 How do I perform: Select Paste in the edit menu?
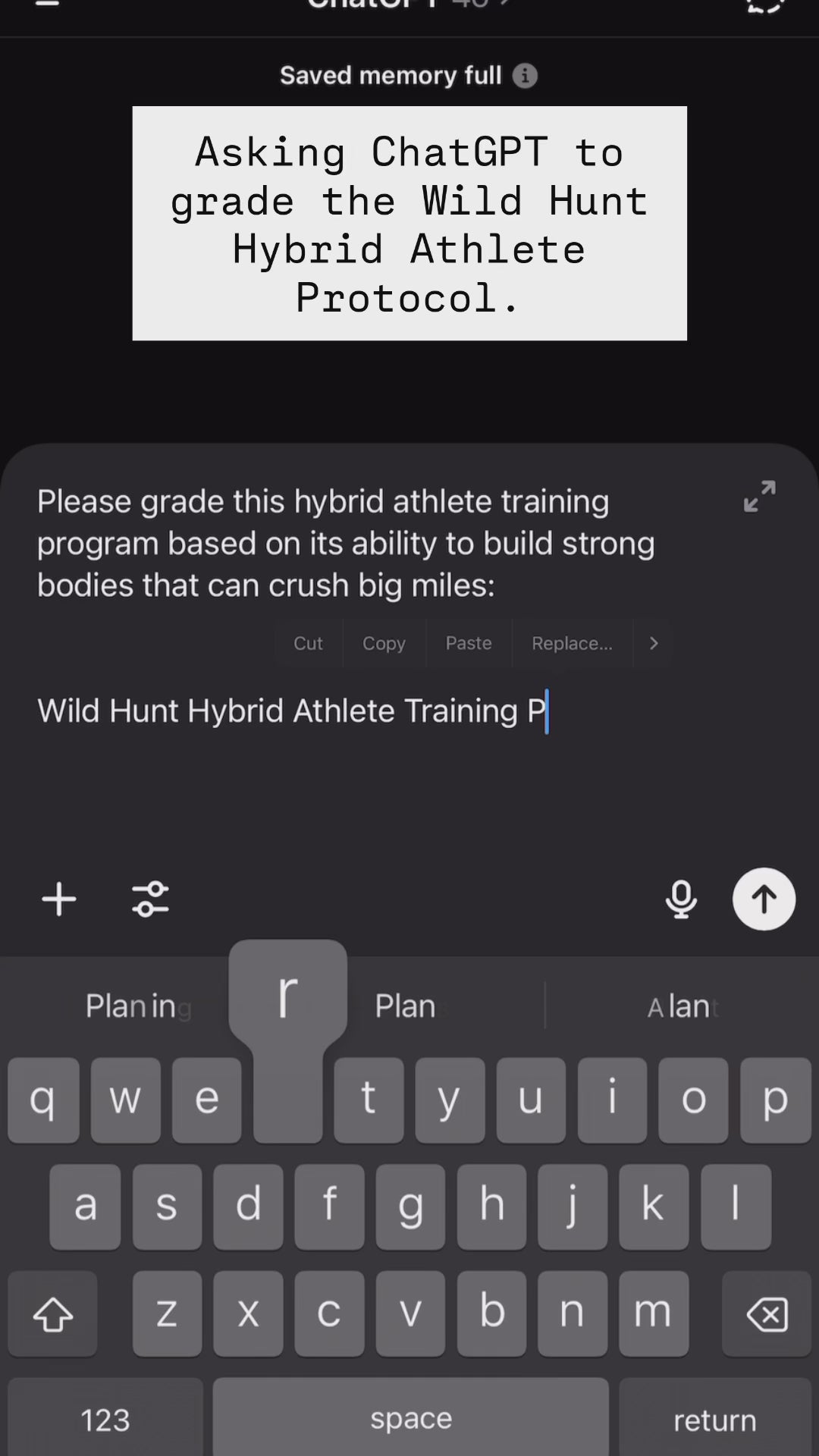tap(469, 643)
